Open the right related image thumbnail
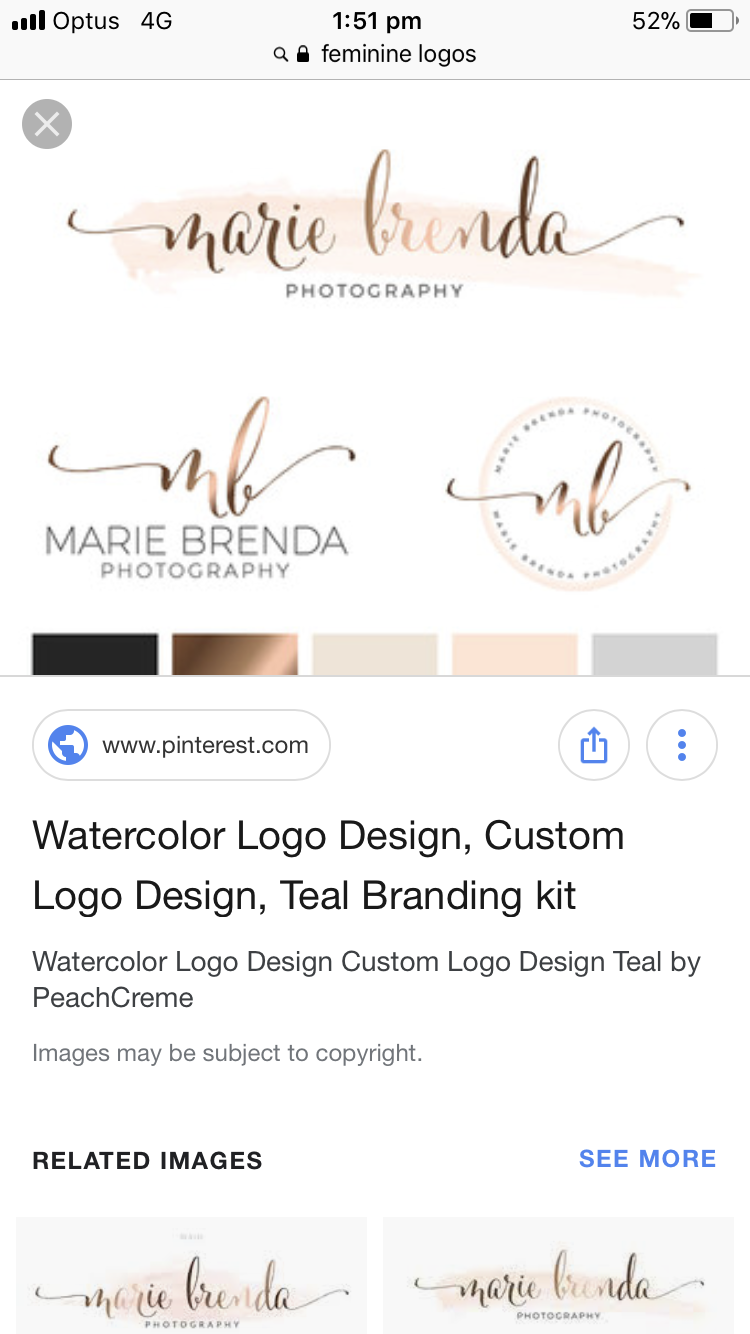The height and width of the screenshot is (1334, 750). point(558,1275)
